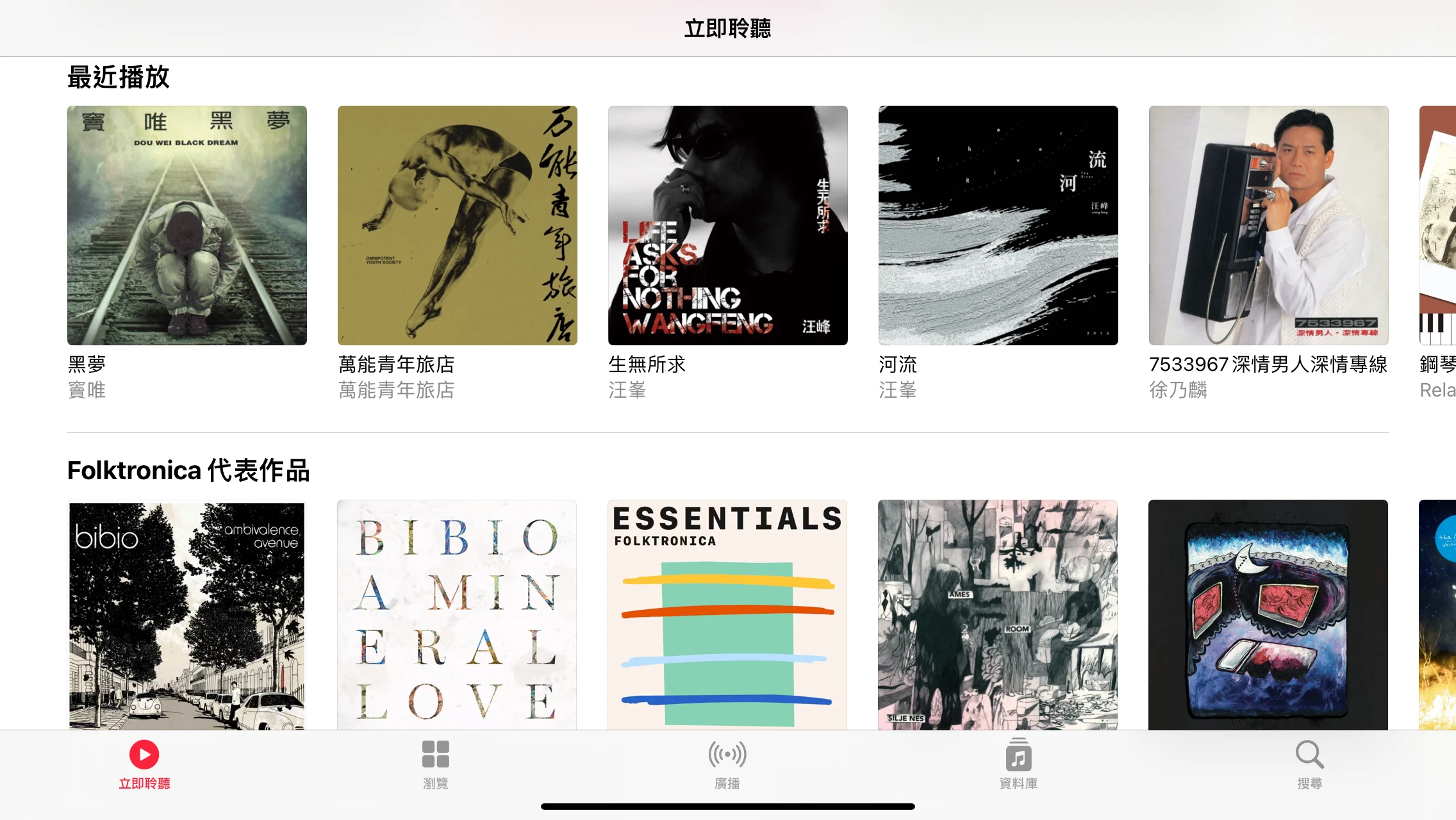Open Bibio's A Mineral Love album

click(x=458, y=615)
